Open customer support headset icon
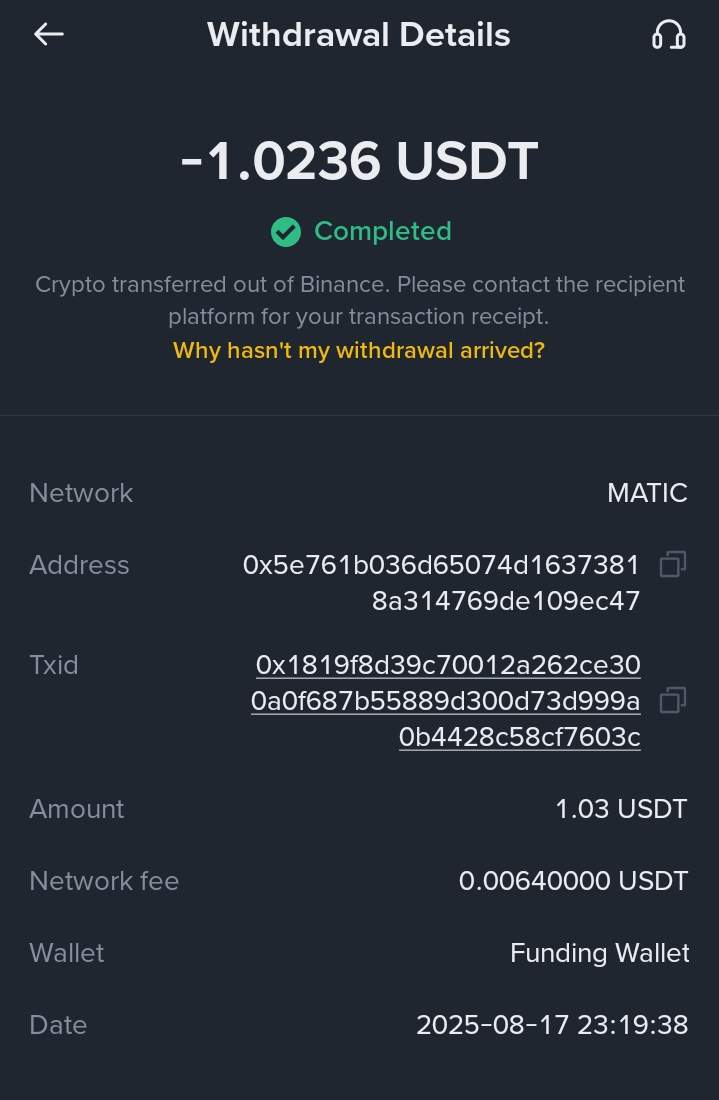Screen dimensions: 719x1100 [x=668, y=35]
